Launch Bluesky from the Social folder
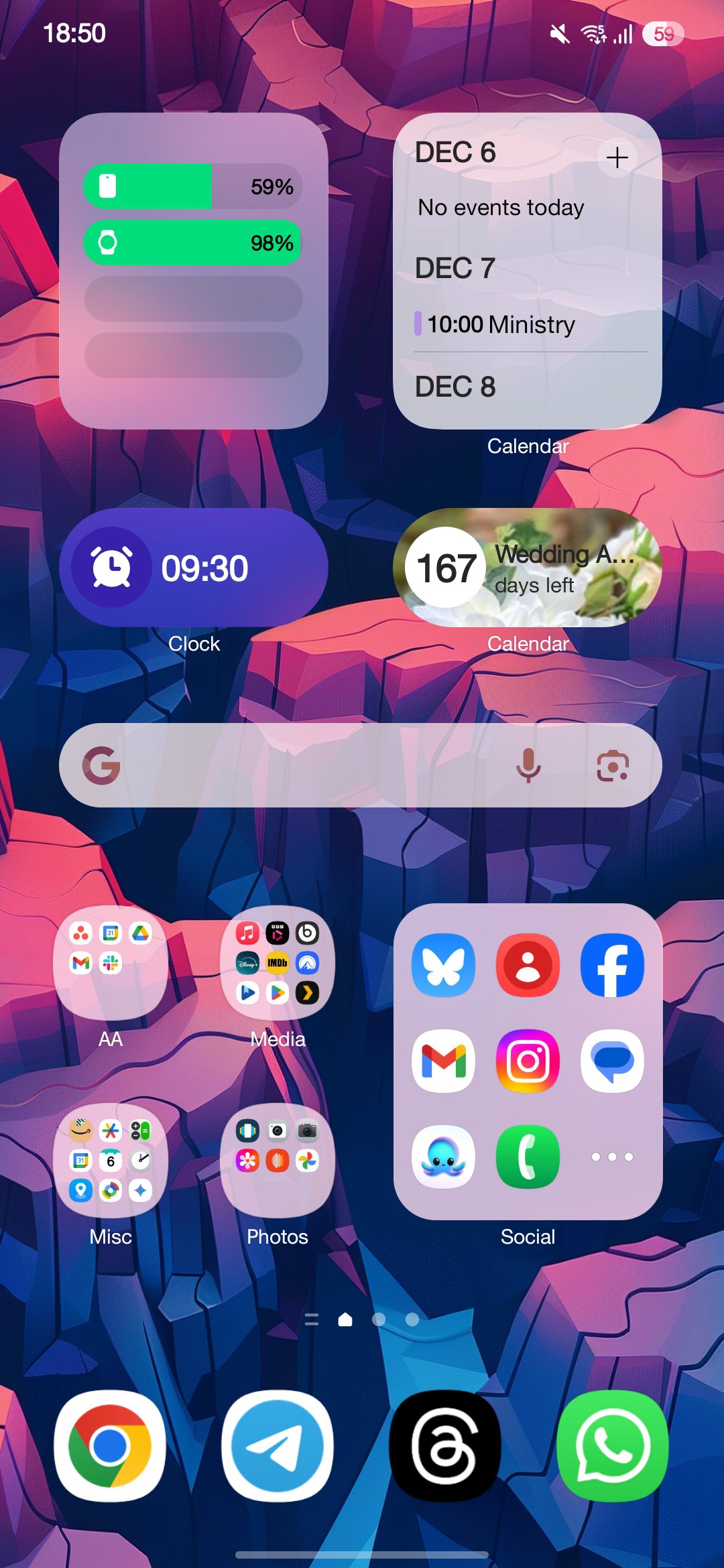The width and height of the screenshot is (724, 1568). pyautogui.click(x=444, y=965)
